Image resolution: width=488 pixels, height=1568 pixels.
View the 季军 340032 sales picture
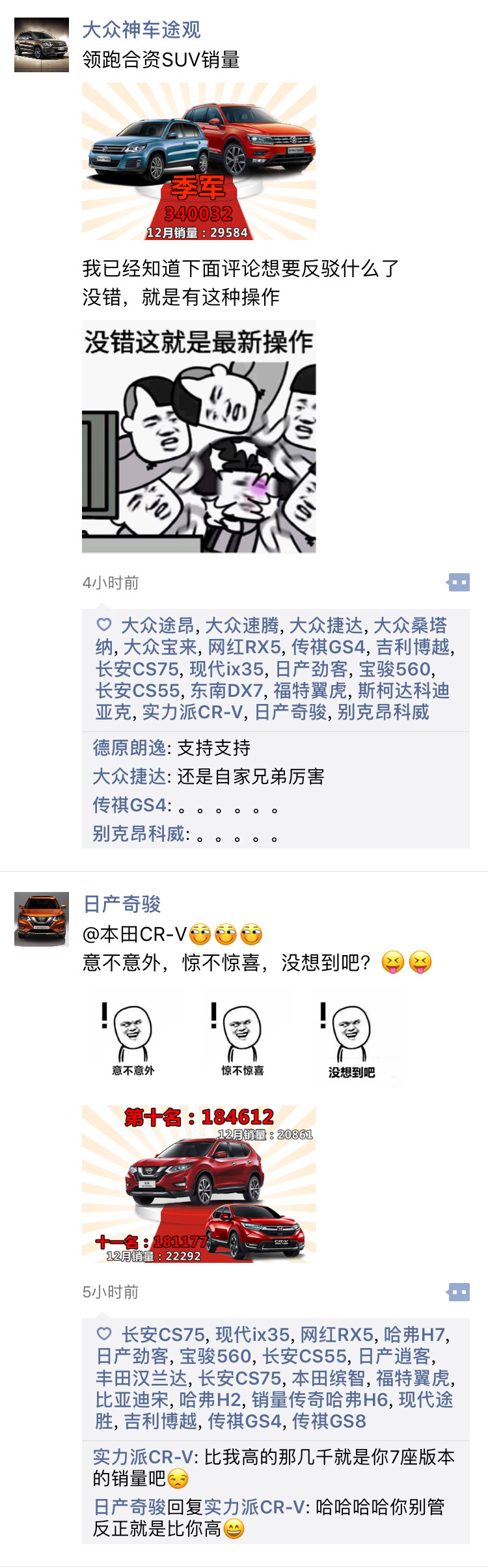point(199,161)
